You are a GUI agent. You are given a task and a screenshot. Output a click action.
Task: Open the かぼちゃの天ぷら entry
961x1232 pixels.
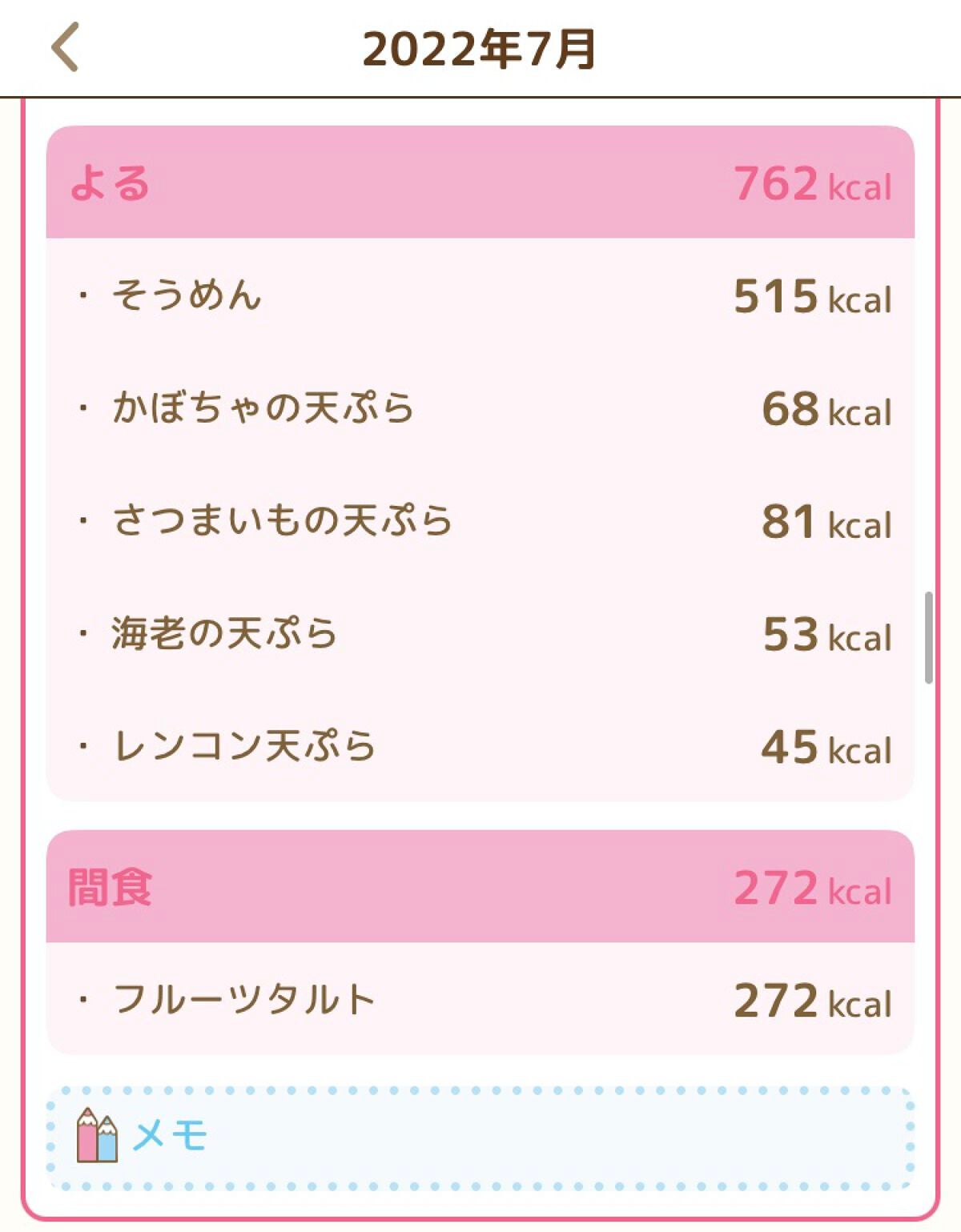(264, 410)
